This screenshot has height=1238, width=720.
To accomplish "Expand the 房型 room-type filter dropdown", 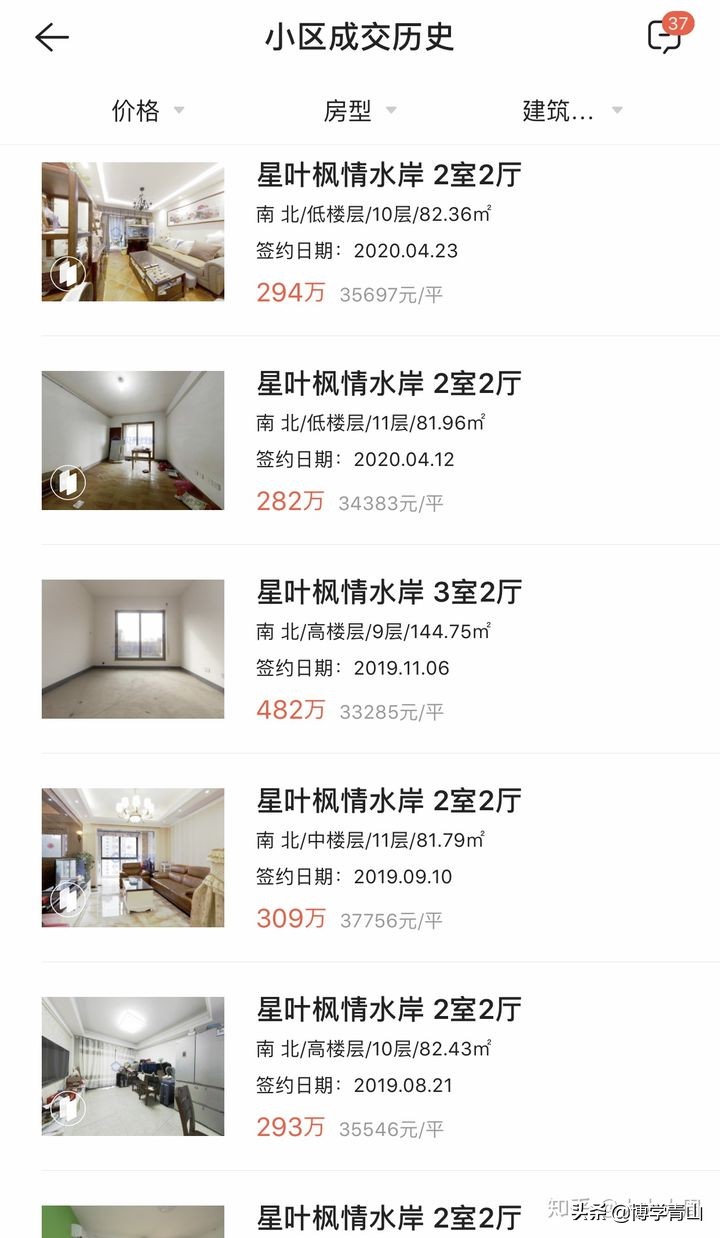I will click(x=391, y=113).
